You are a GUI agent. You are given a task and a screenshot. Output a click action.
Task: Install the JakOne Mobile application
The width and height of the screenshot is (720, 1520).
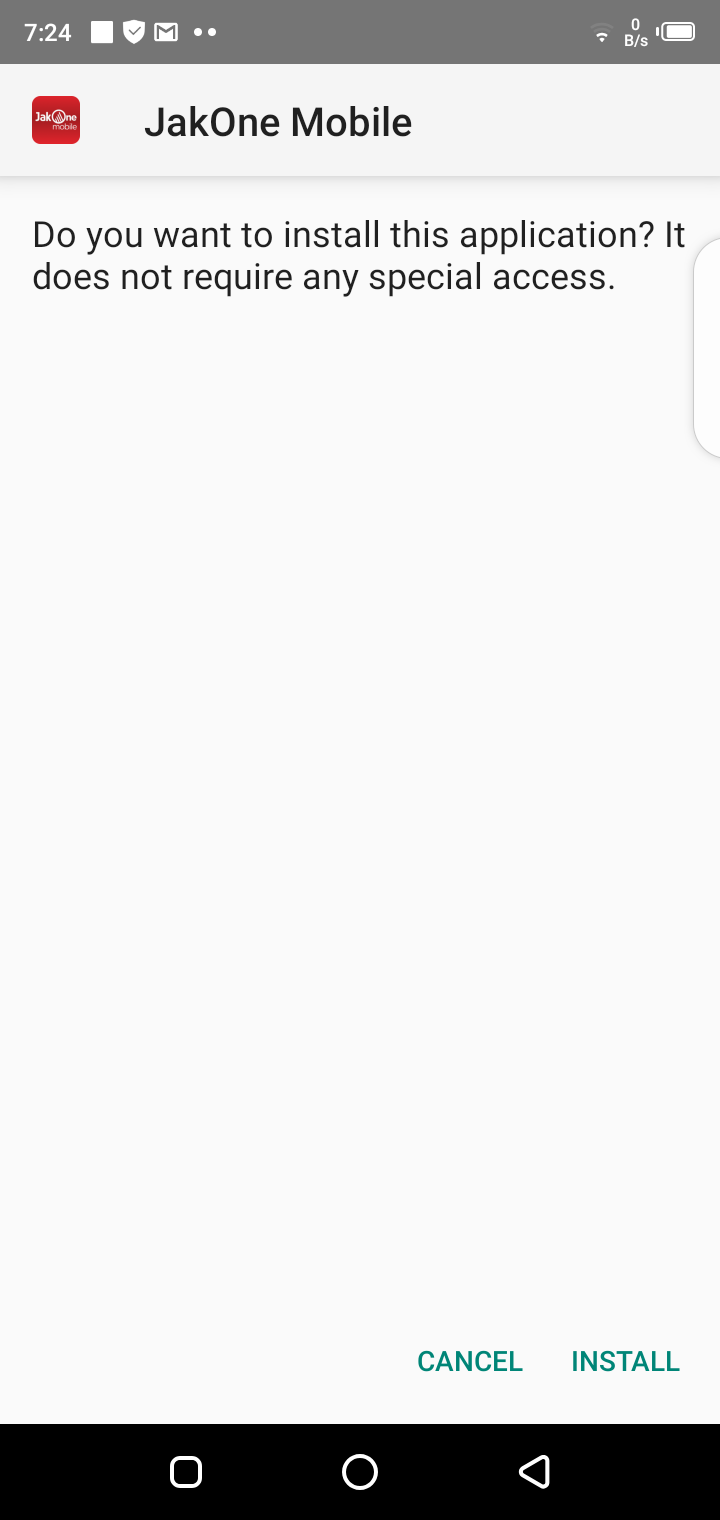click(625, 1361)
